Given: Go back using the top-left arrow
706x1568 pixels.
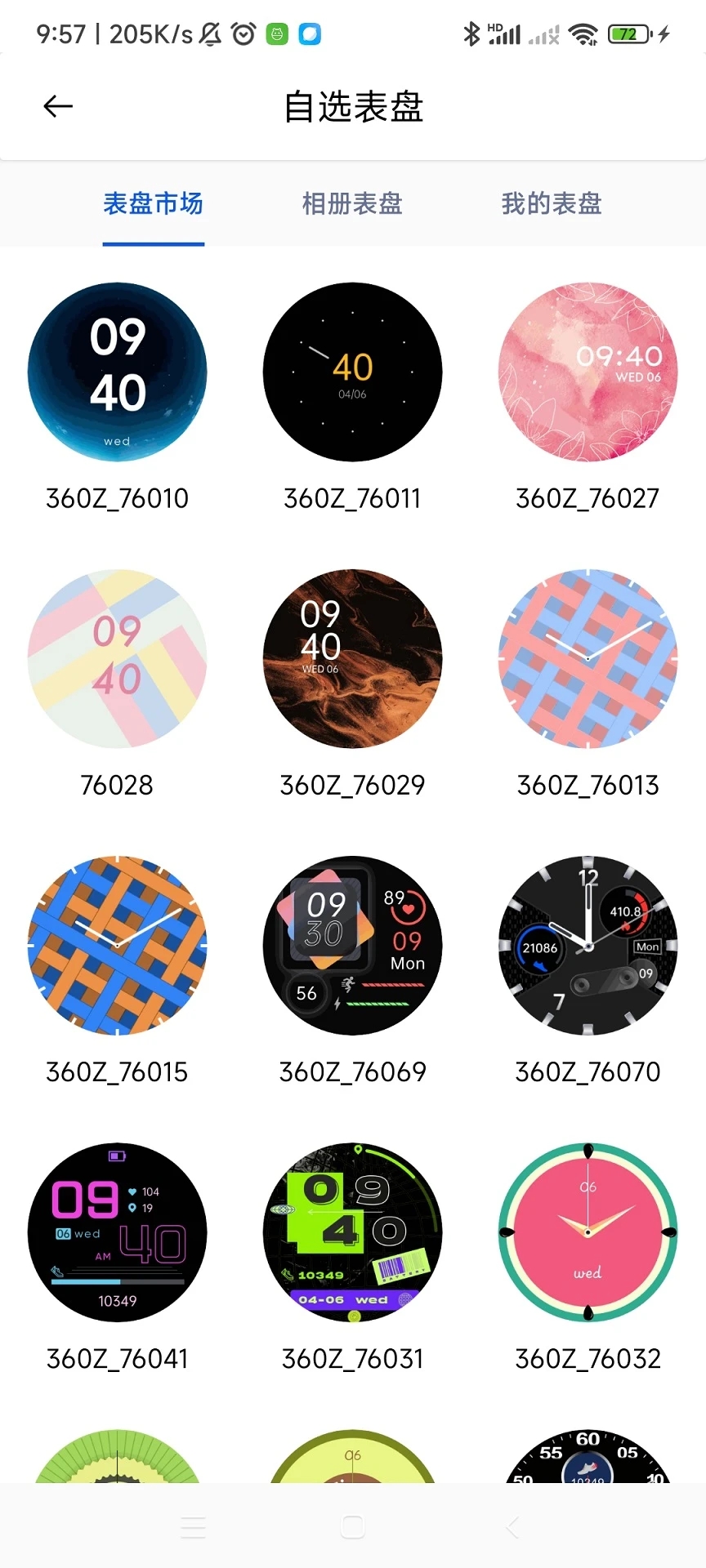Looking at the screenshot, I should point(58,106).
